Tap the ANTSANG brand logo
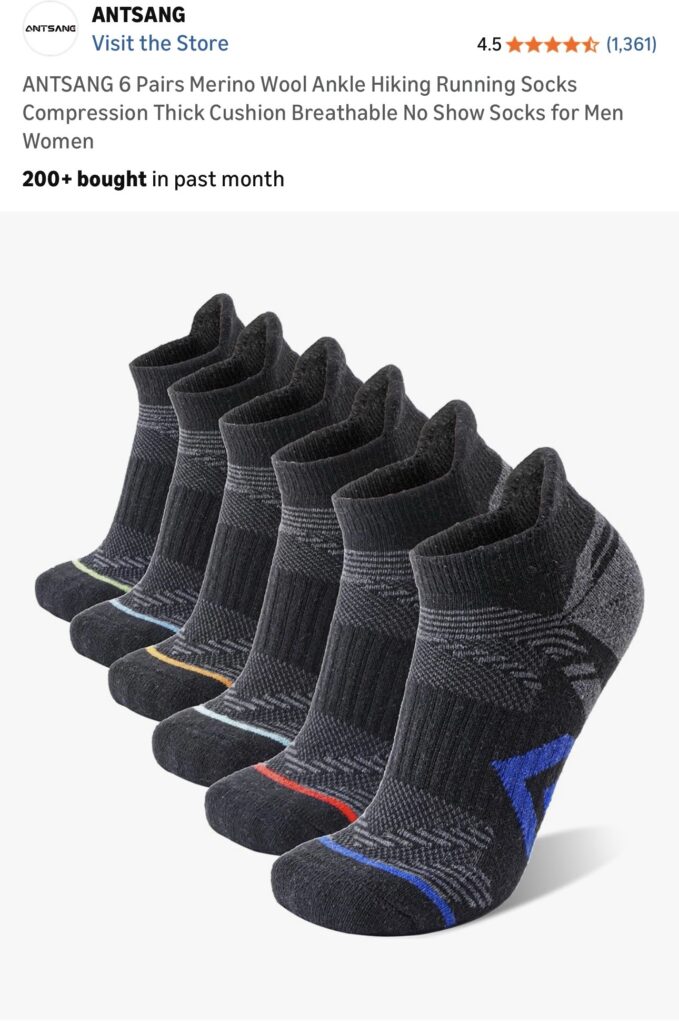Viewport: 679px width, 1024px height. pos(50,30)
